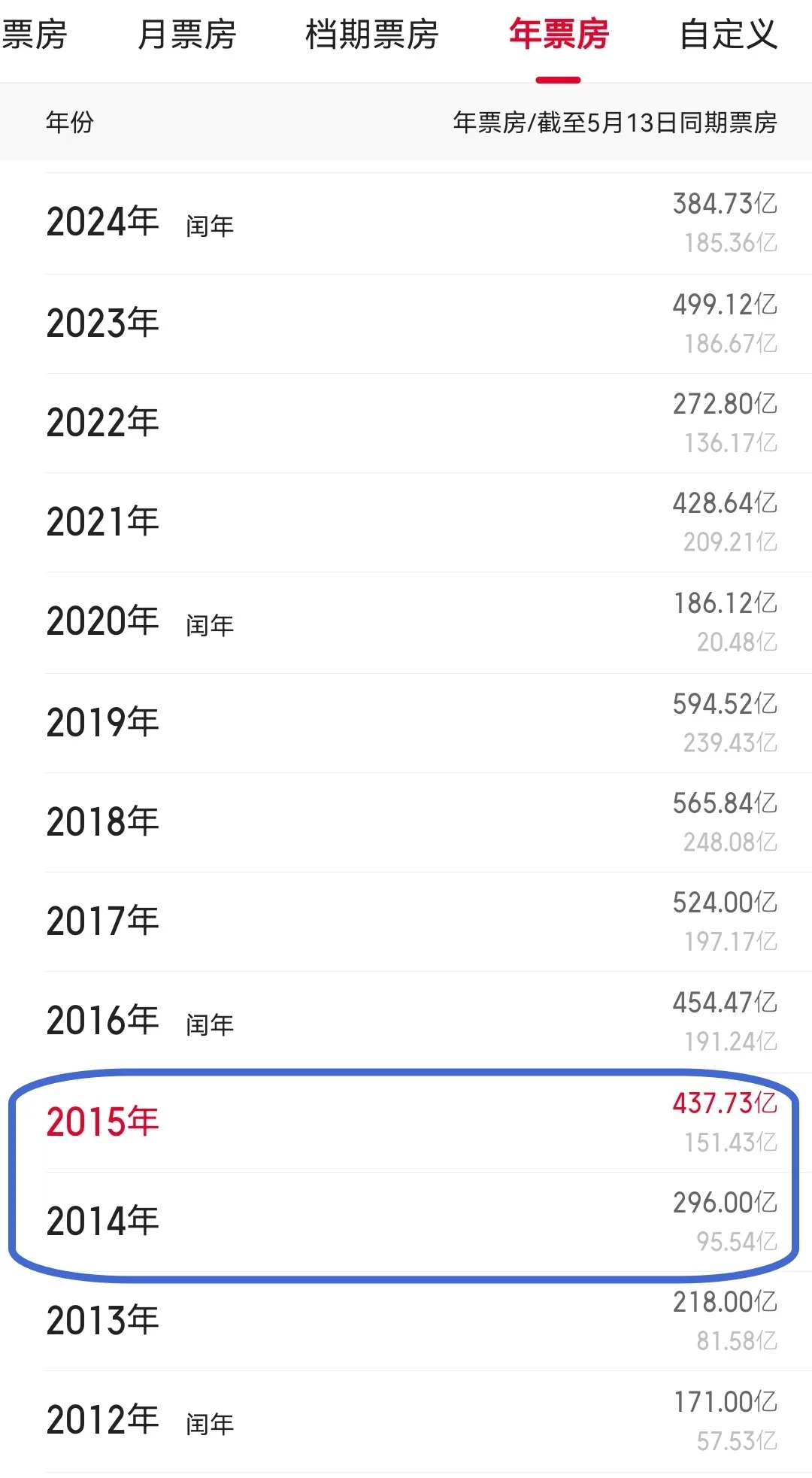Image resolution: width=812 pixels, height=1478 pixels.
Task: View the 2022年 yearly box office
Action: point(406,423)
